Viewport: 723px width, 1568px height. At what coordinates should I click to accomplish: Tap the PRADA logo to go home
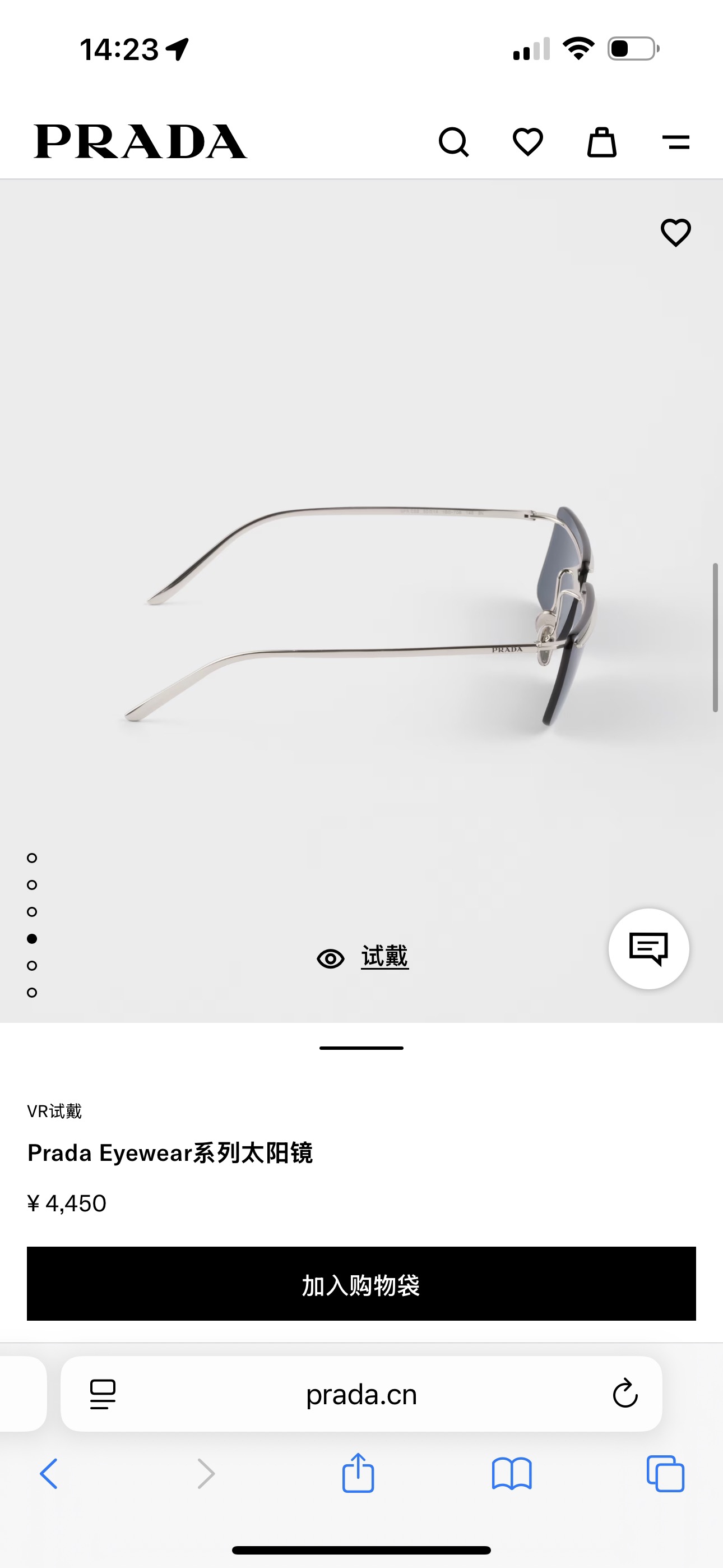[x=141, y=142]
